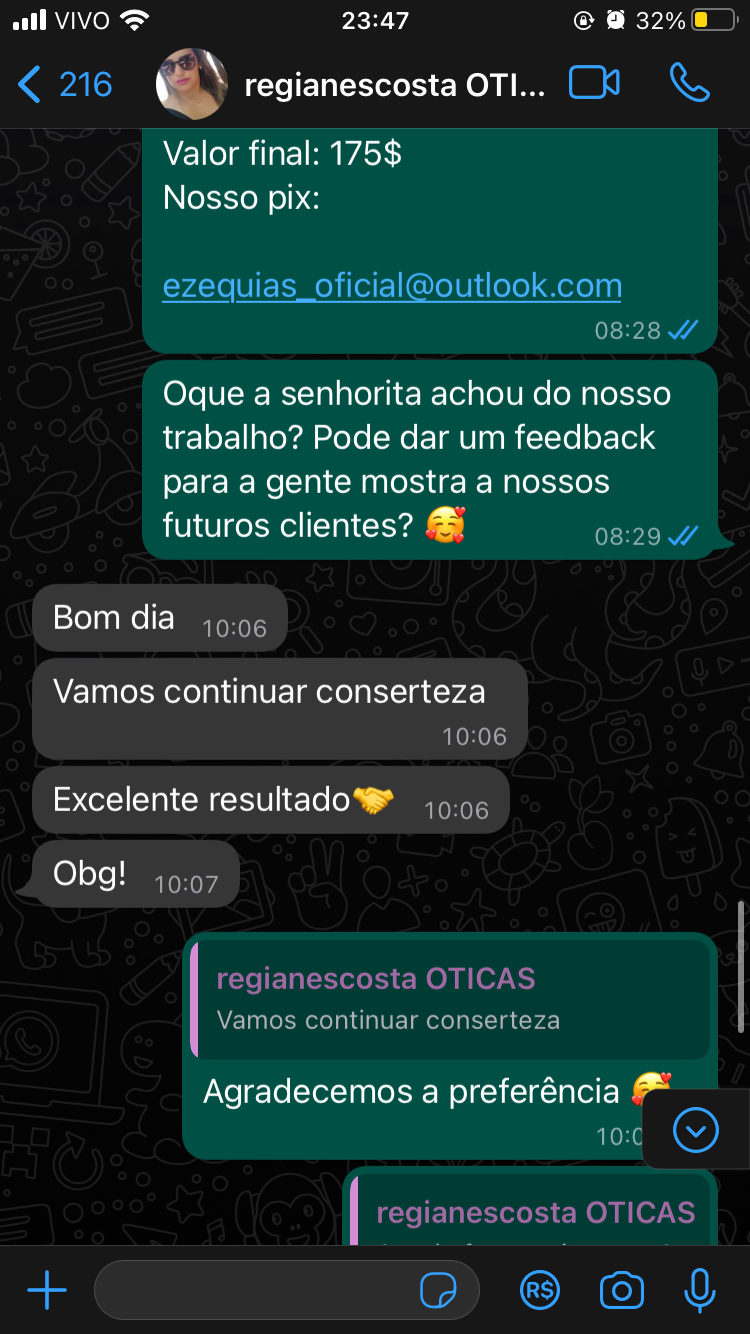Tap the quoted reply 'Vamos continuar conserteza'

coord(450,999)
